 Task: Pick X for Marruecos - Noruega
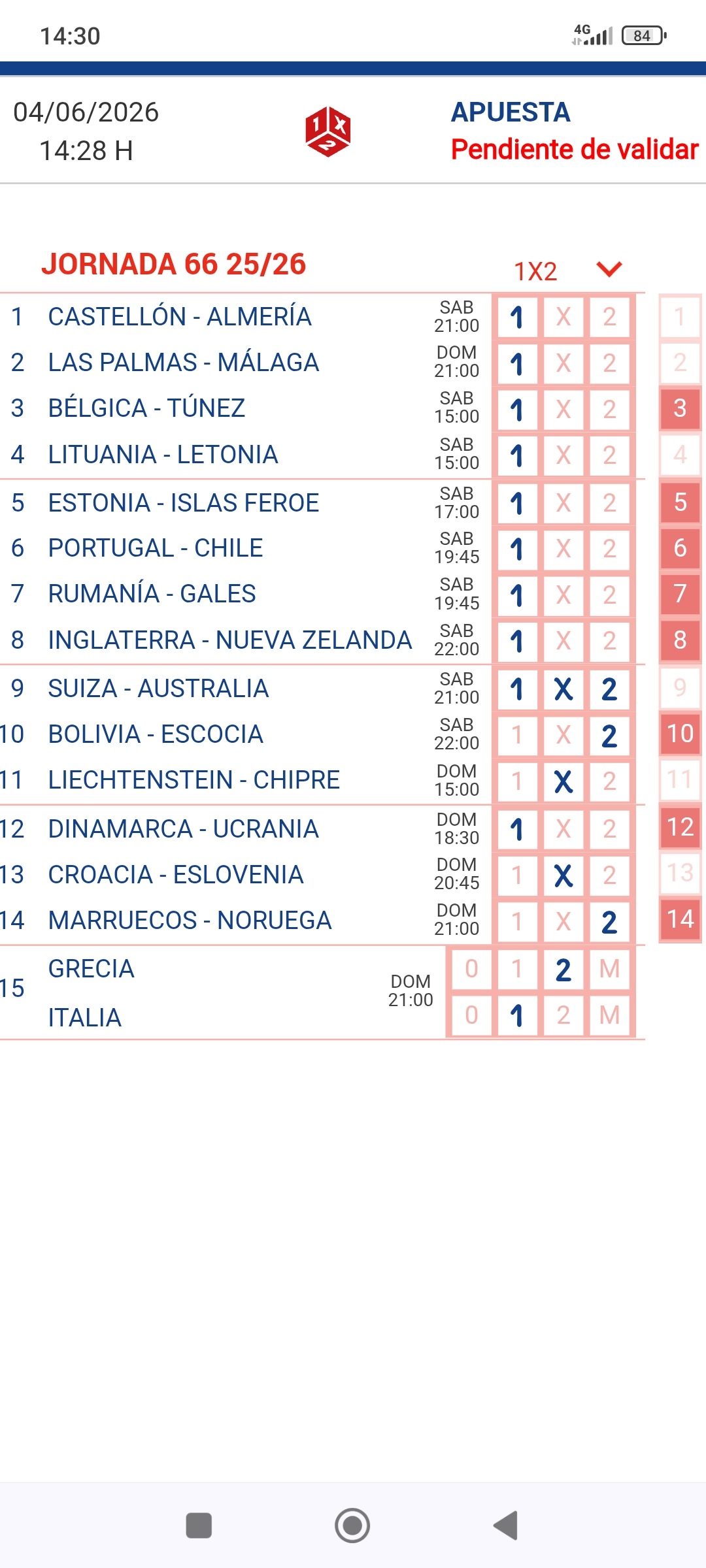click(x=563, y=922)
